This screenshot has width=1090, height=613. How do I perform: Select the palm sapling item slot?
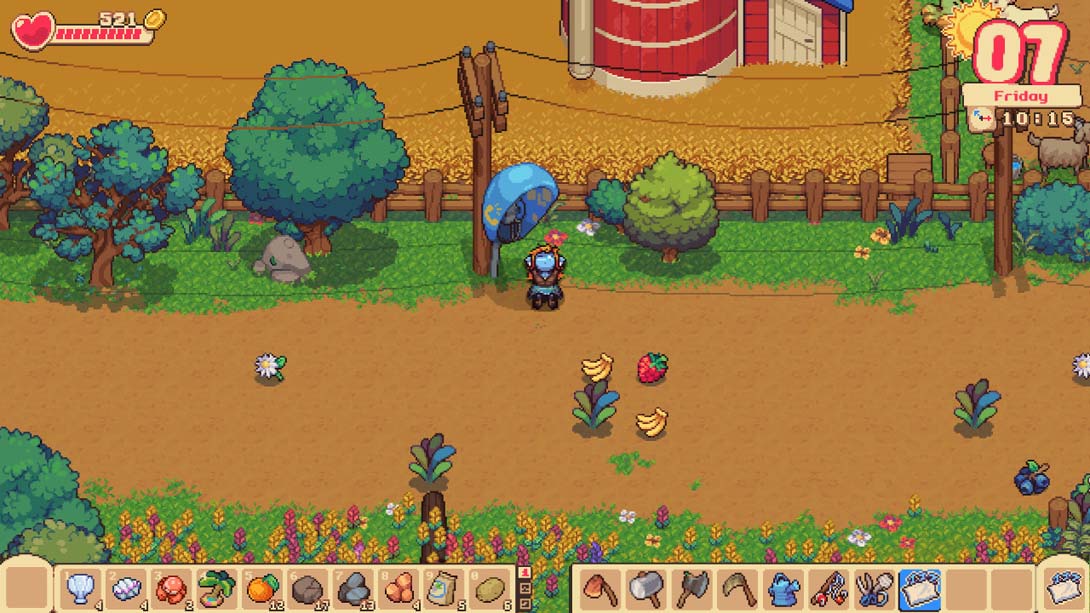click(x=216, y=588)
